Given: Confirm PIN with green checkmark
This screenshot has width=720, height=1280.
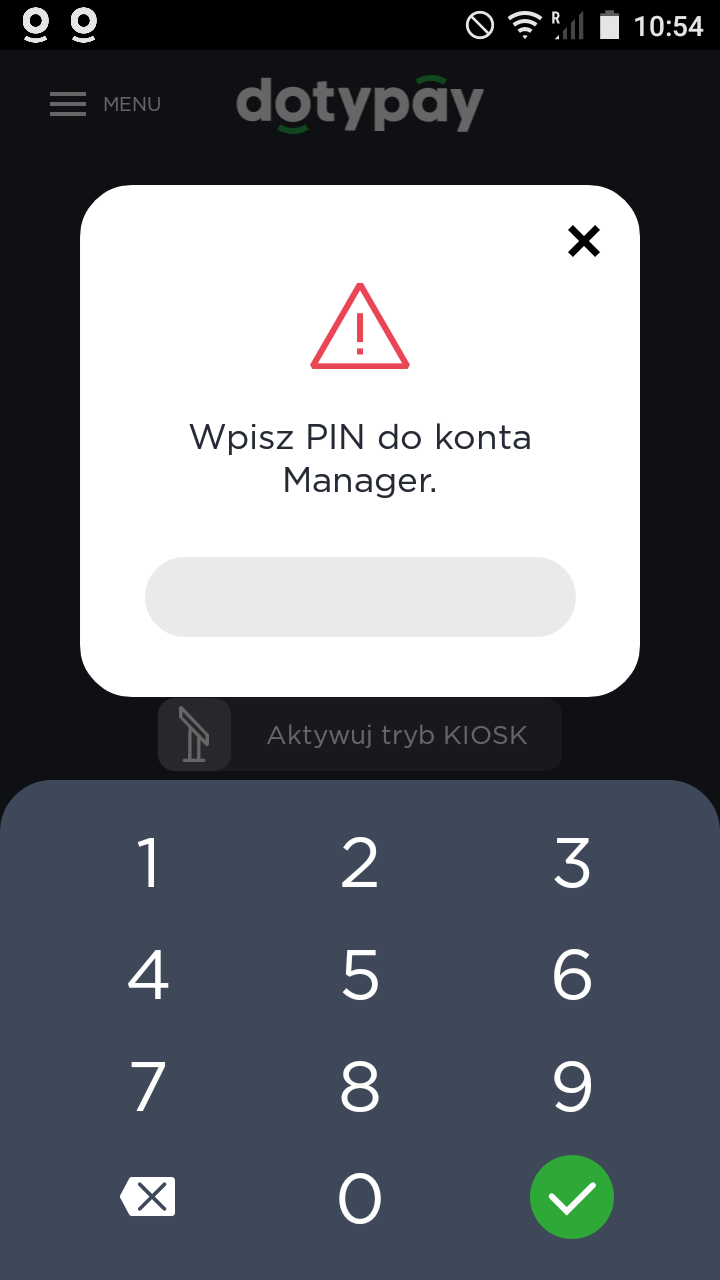Looking at the screenshot, I should (x=571, y=1197).
